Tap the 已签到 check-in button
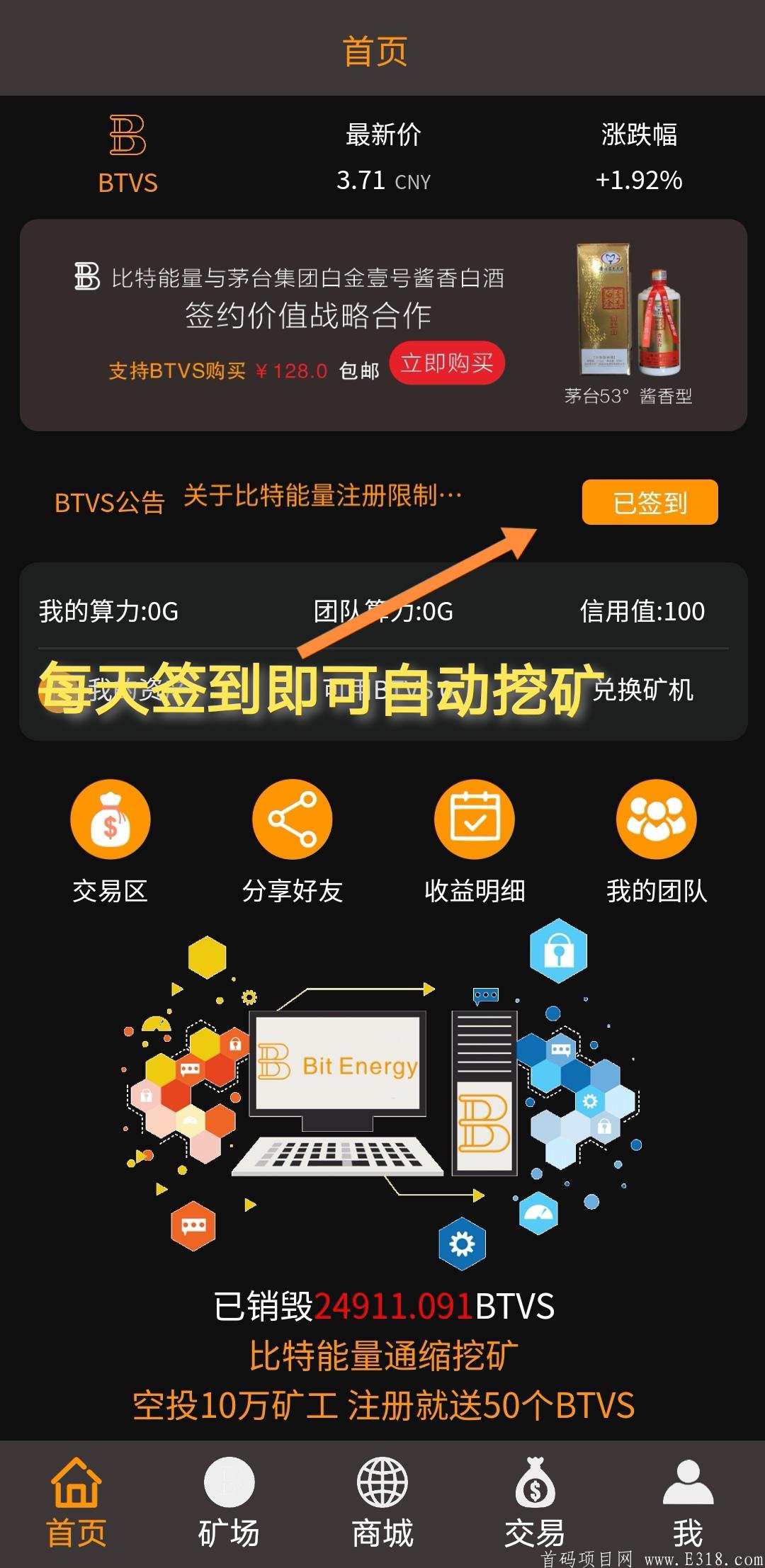Image resolution: width=765 pixels, height=1568 pixels. point(650,503)
